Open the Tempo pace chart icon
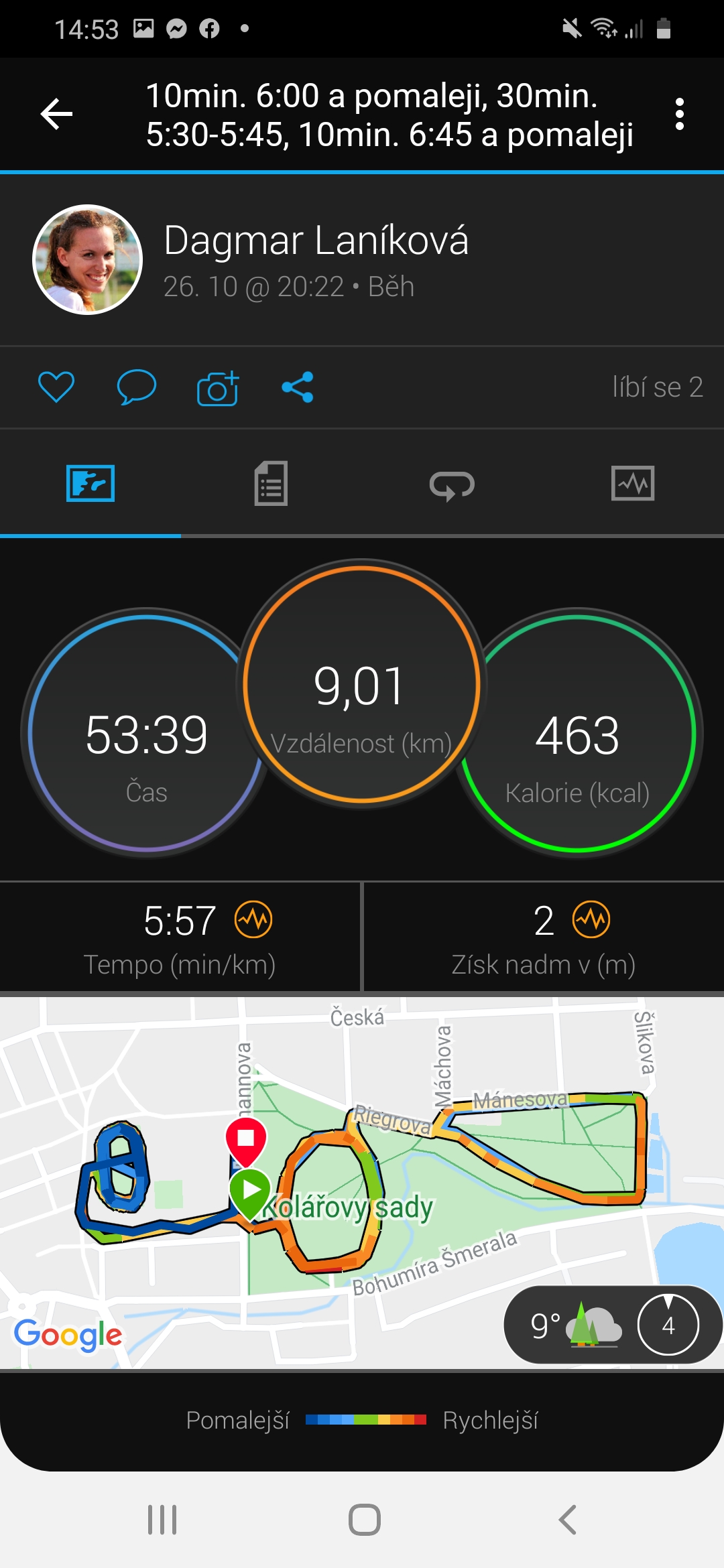 pos(253,920)
